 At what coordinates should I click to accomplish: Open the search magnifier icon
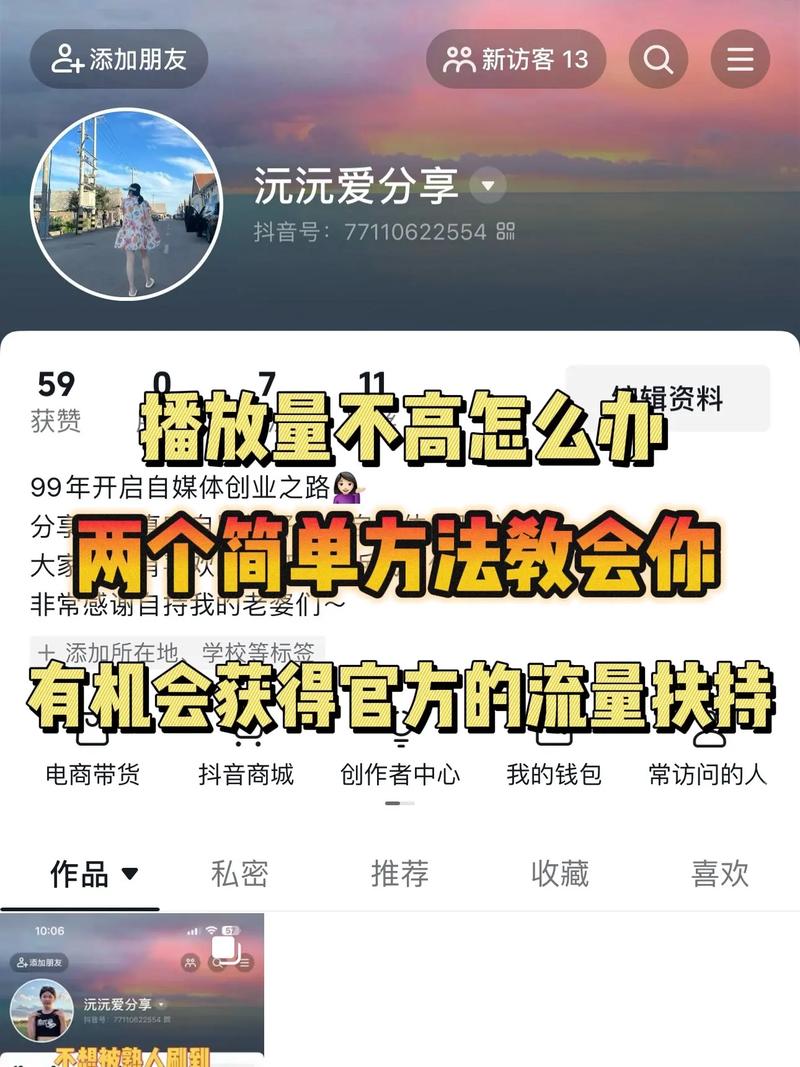[x=659, y=60]
